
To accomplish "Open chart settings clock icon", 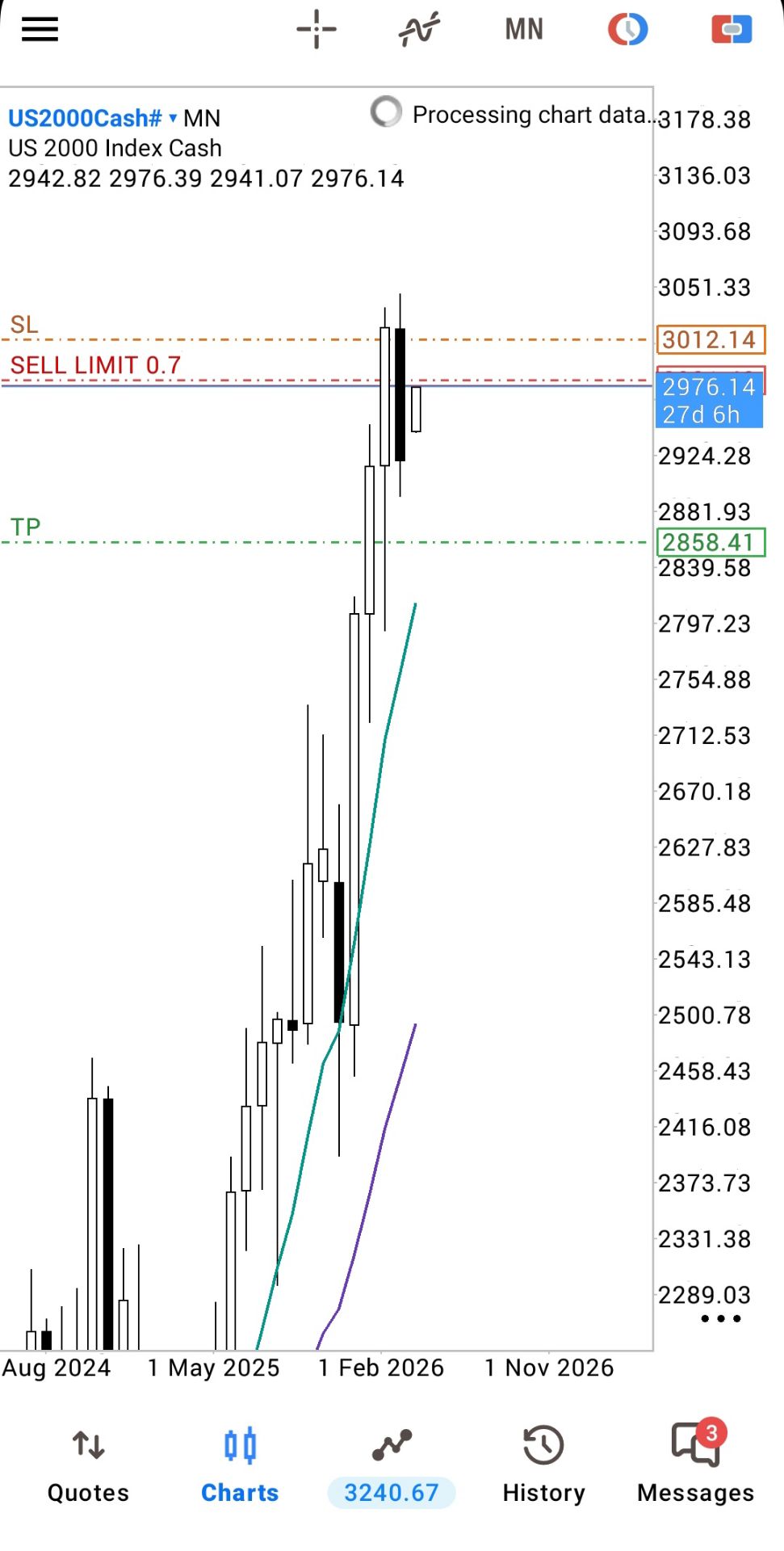I will pos(627,29).
